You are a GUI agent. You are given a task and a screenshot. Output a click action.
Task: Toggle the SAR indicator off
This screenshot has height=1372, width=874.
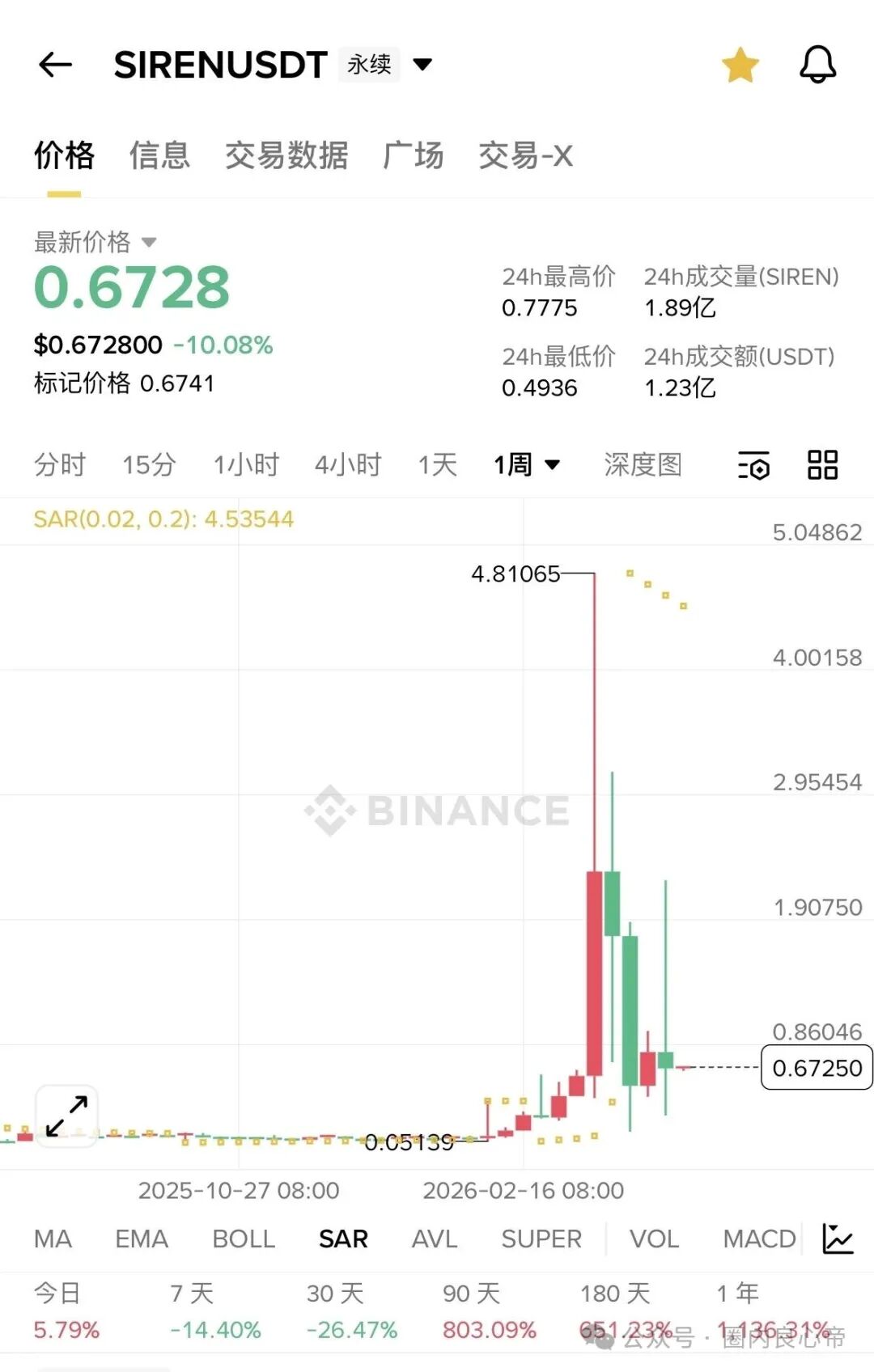pyautogui.click(x=343, y=1239)
